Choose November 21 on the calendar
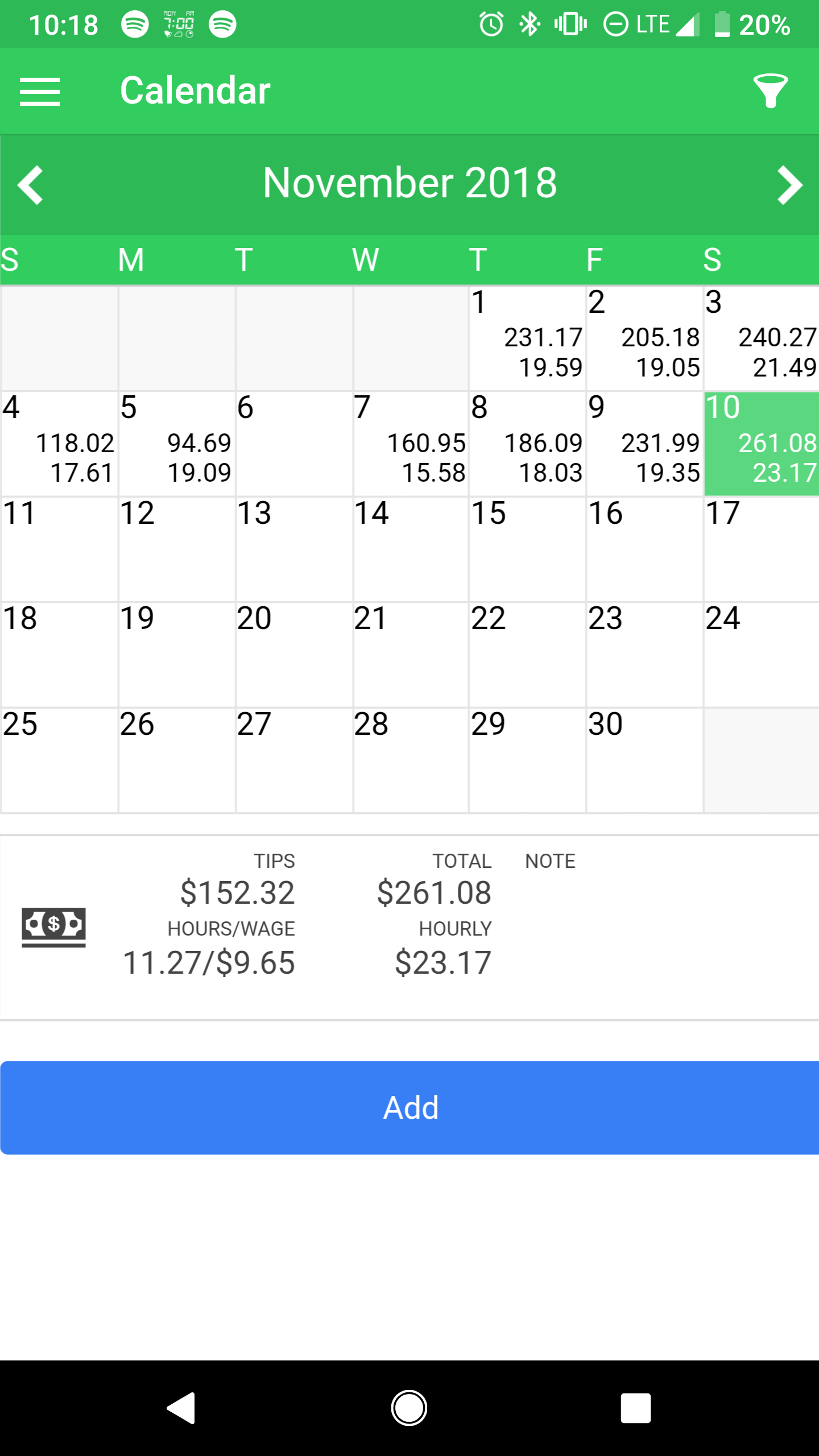The image size is (819, 1456). [x=411, y=655]
